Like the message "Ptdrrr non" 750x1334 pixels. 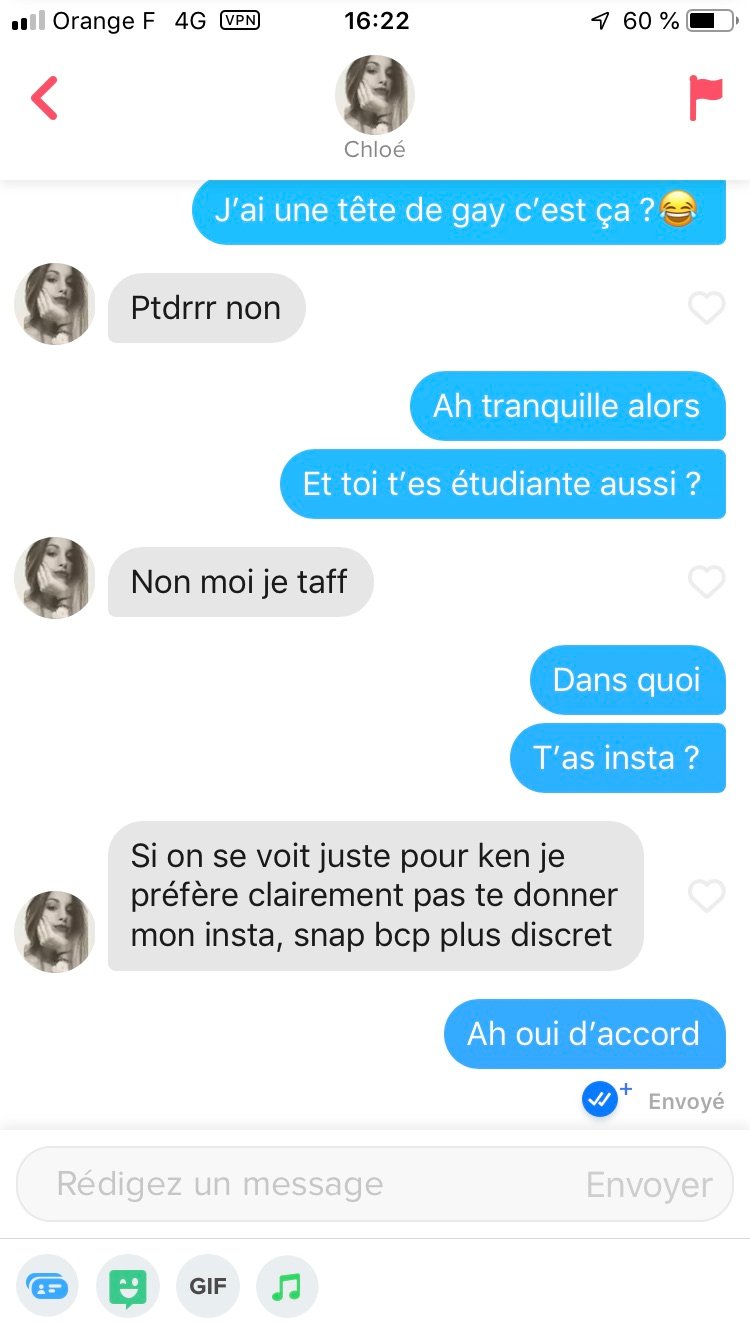click(706, 309)
